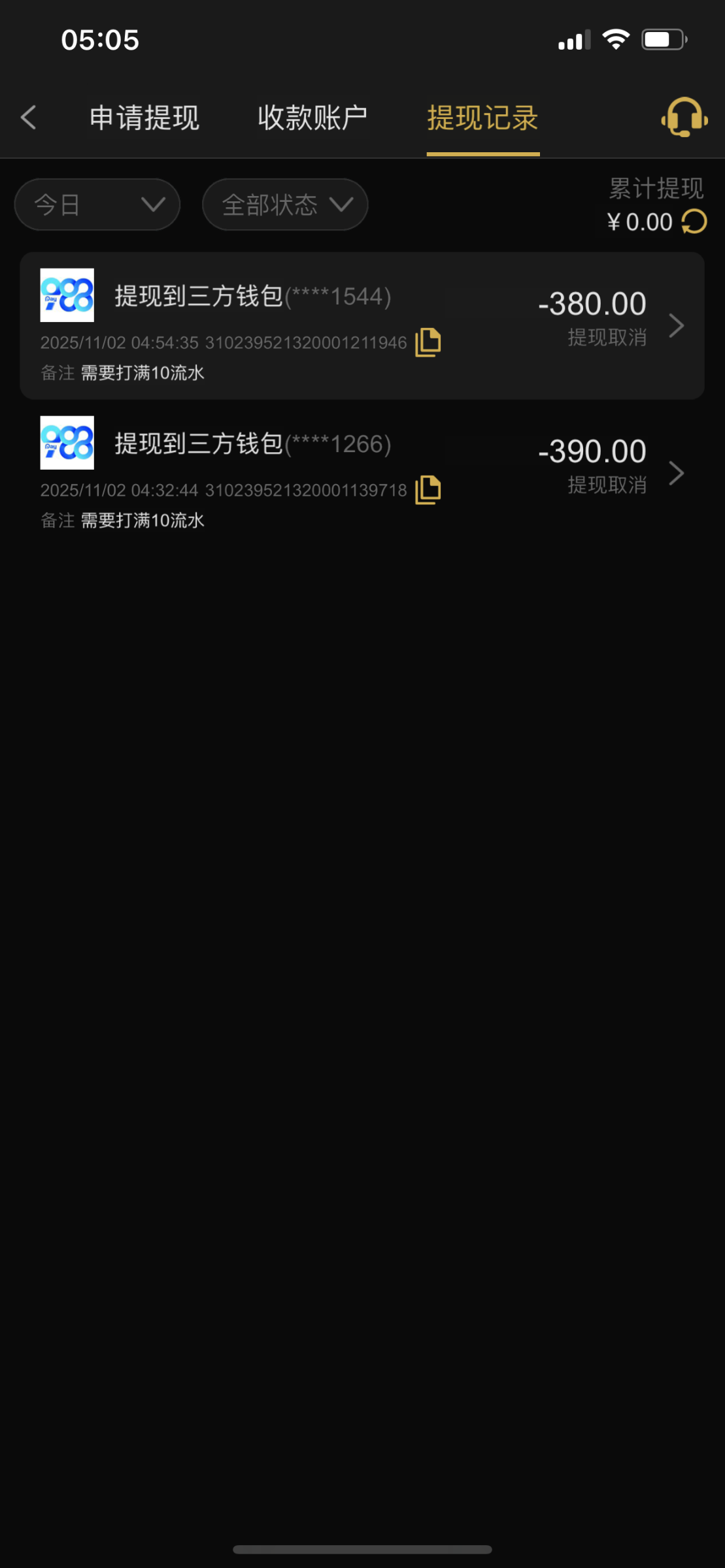Switch to the 收款账户 tab
The width and height of the screenshot is (725, 1568).
click(312, 118)
